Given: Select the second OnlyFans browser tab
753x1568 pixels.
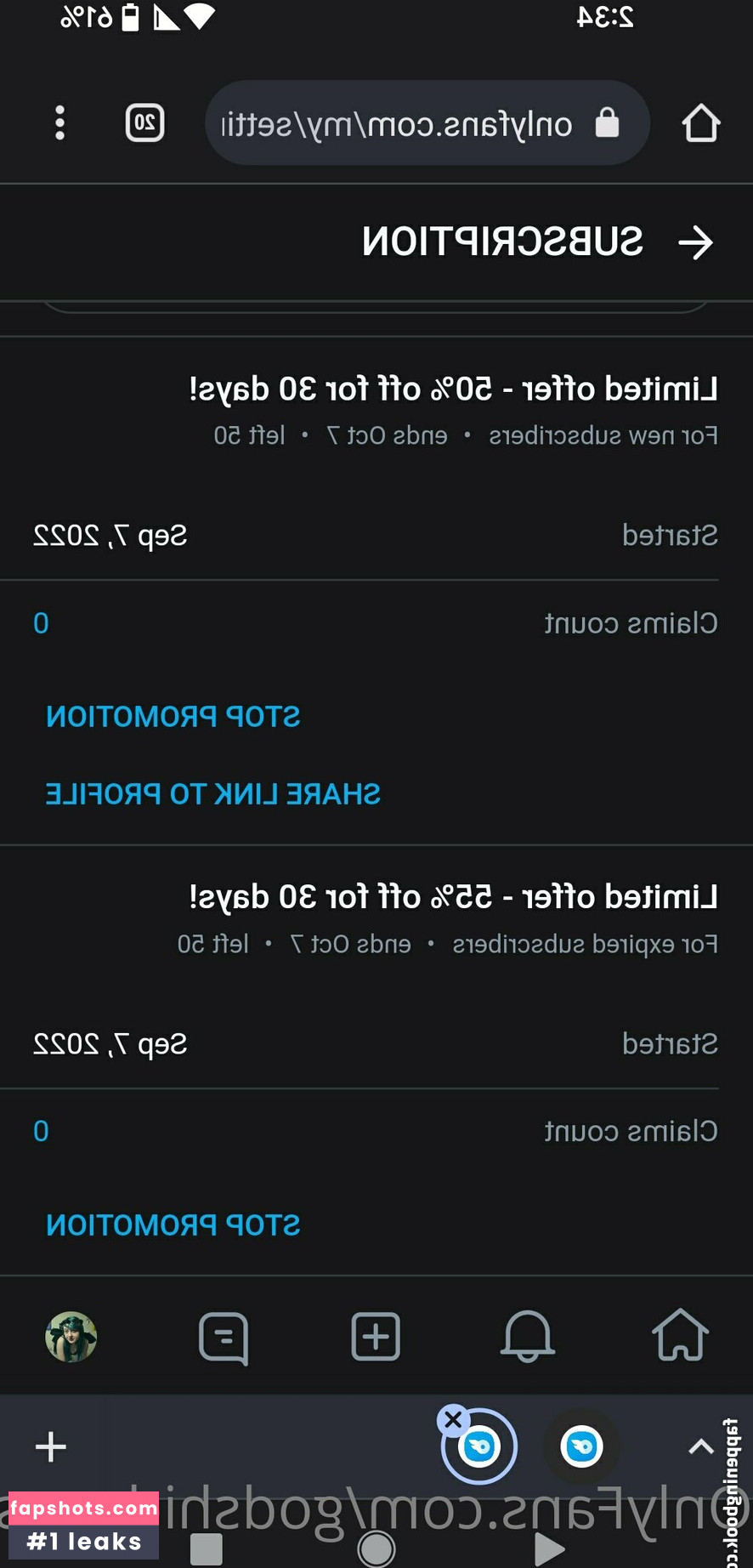Looking at the screenshot, I should coord(582,1446).
